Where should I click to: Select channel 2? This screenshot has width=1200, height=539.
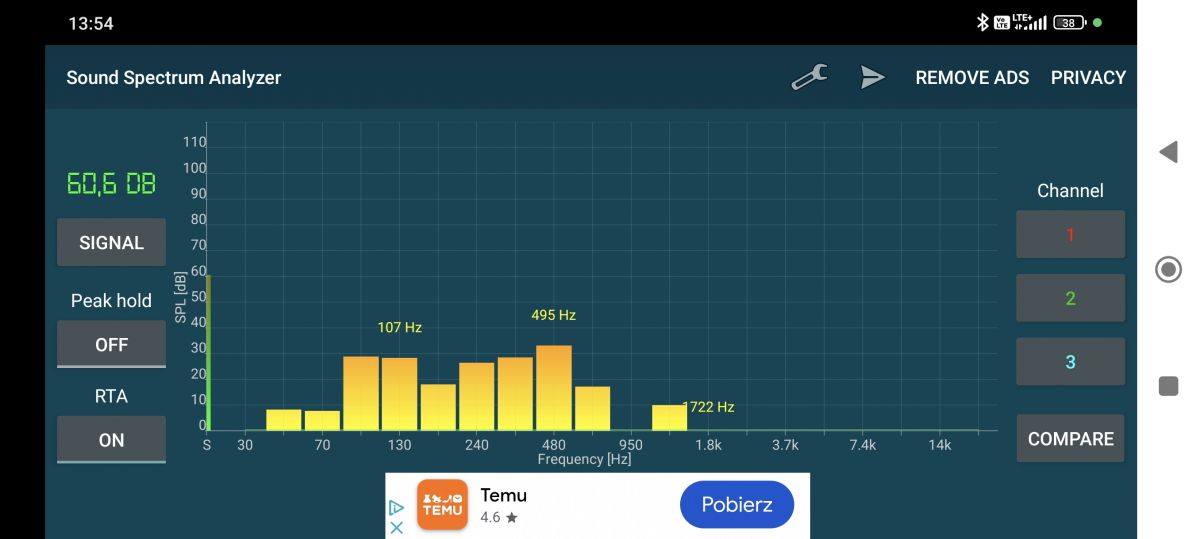click(x=1070, y=298)
